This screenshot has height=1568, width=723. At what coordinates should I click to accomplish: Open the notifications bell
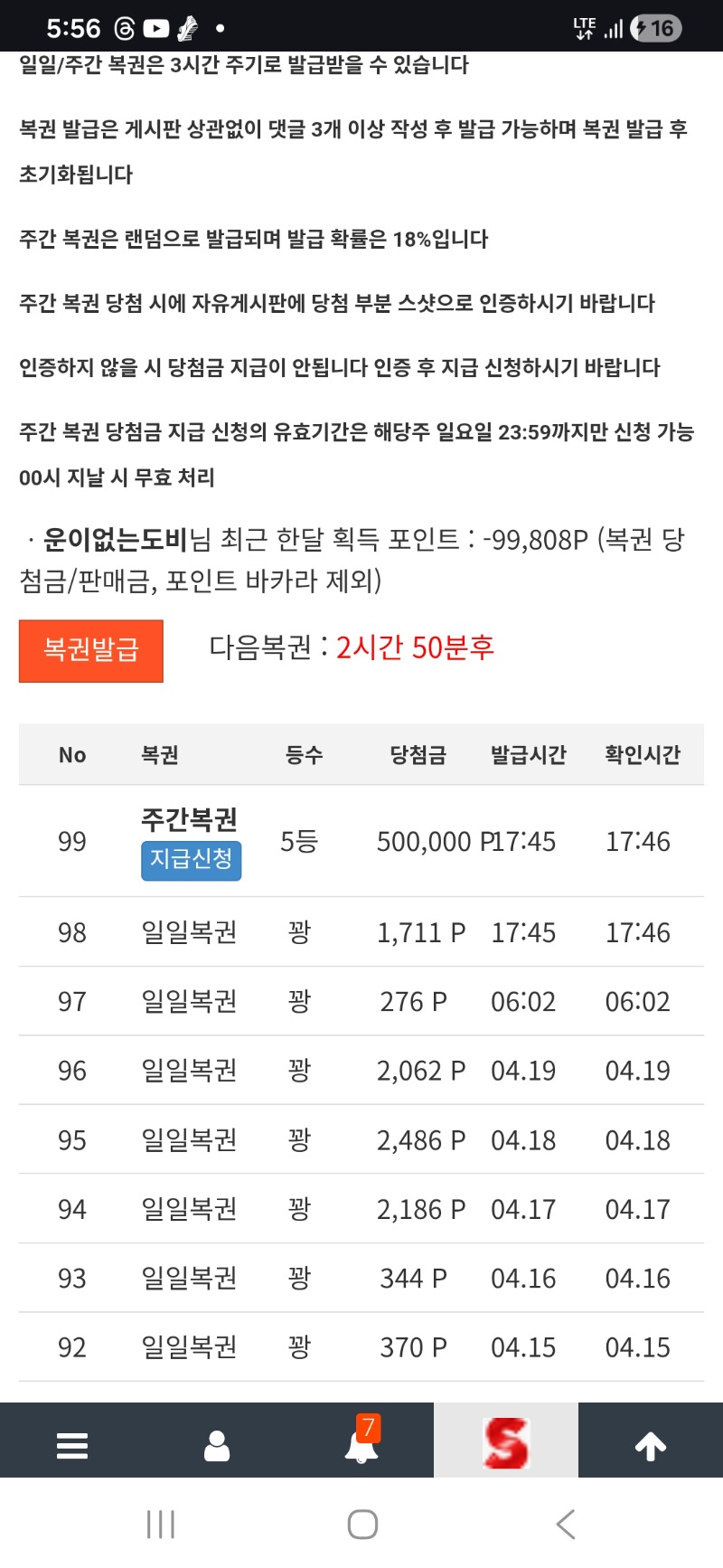[x=361, y=1443]
